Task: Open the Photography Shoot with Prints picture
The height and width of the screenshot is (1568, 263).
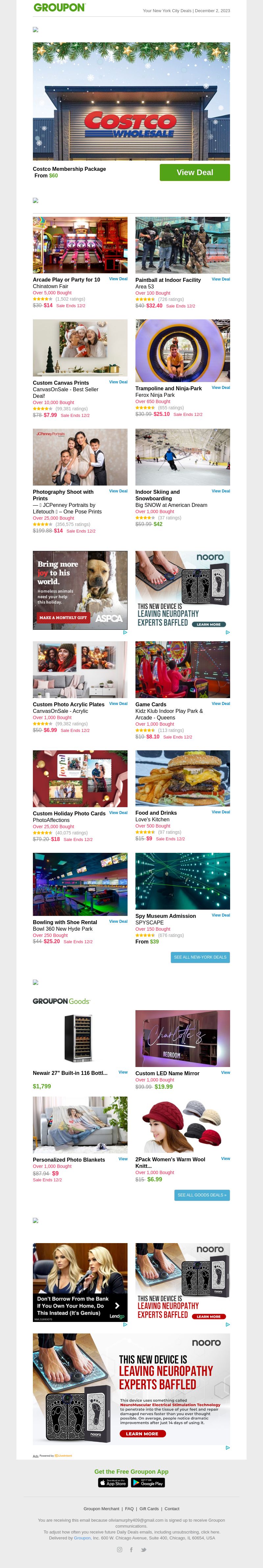Action: pos(80,457)
